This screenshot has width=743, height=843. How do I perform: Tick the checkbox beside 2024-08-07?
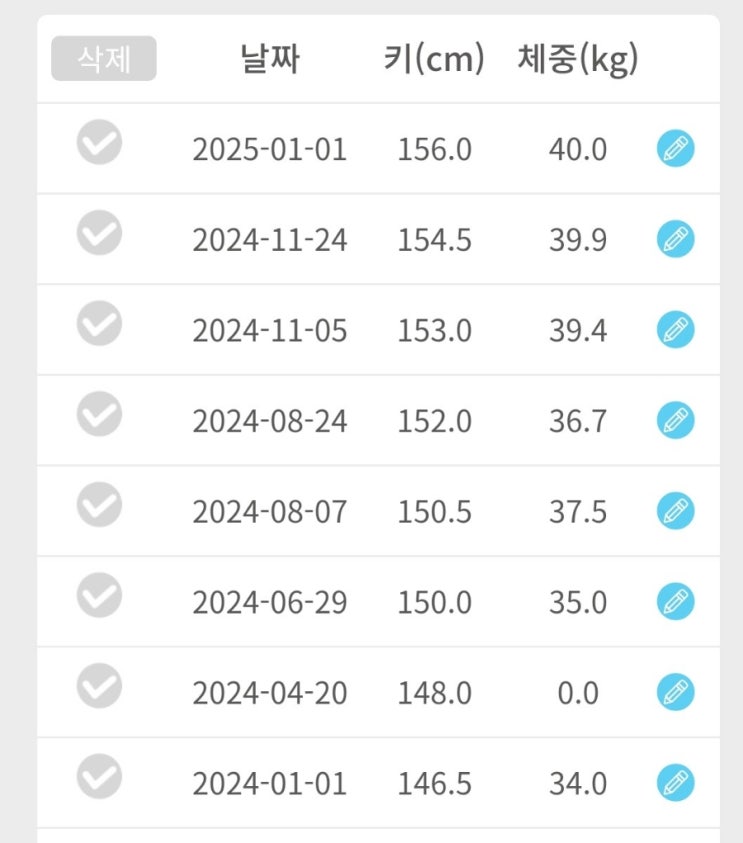(100, 504)
